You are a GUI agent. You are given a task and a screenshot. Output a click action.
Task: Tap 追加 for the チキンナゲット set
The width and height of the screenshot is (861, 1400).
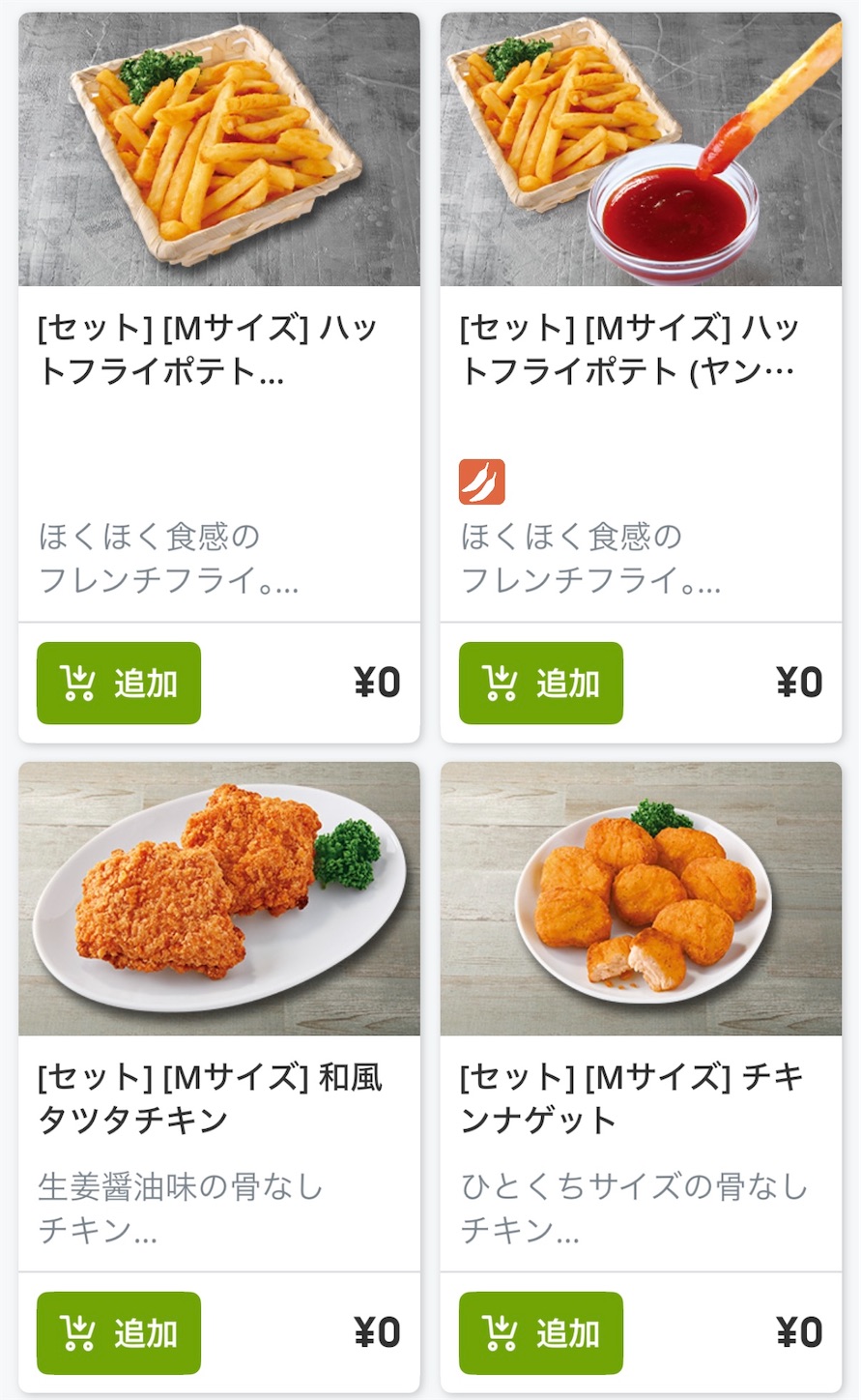[x=540, y=1332]
